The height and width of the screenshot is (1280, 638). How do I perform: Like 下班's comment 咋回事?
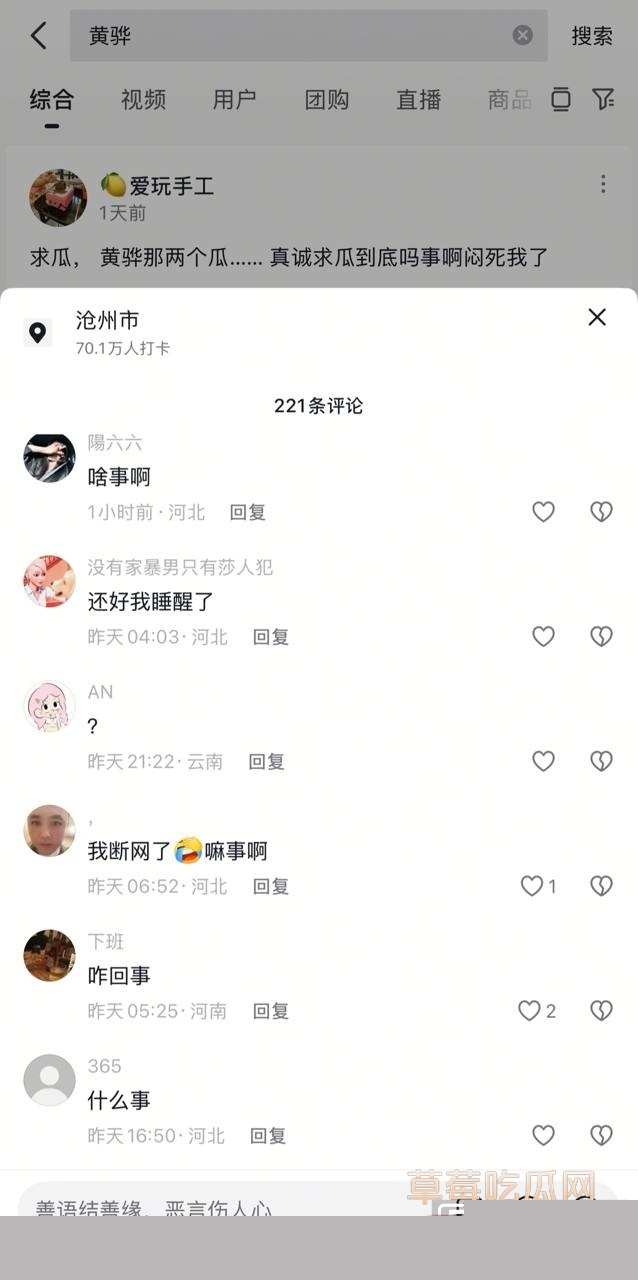530,1011
